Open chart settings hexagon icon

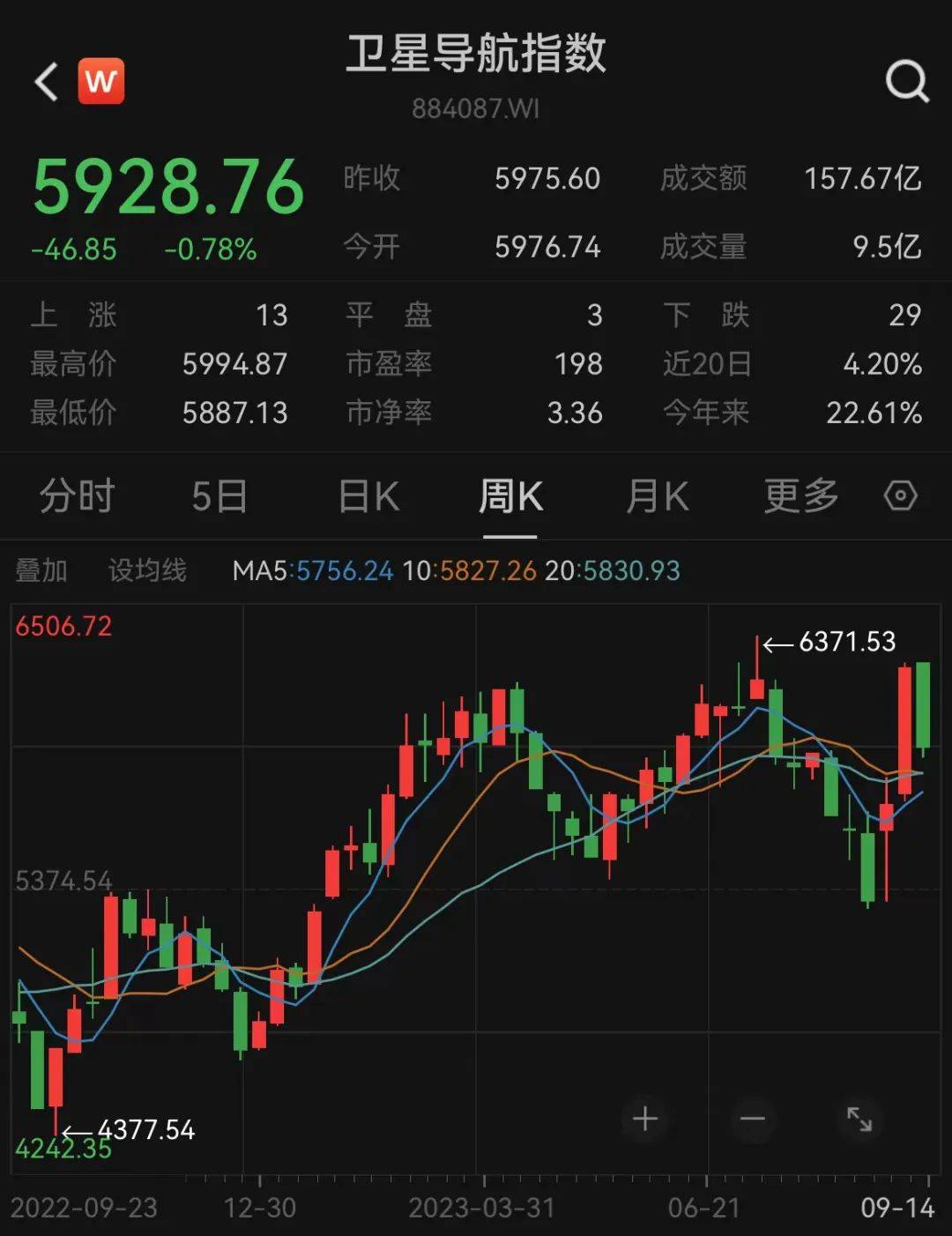coord(900,496)
